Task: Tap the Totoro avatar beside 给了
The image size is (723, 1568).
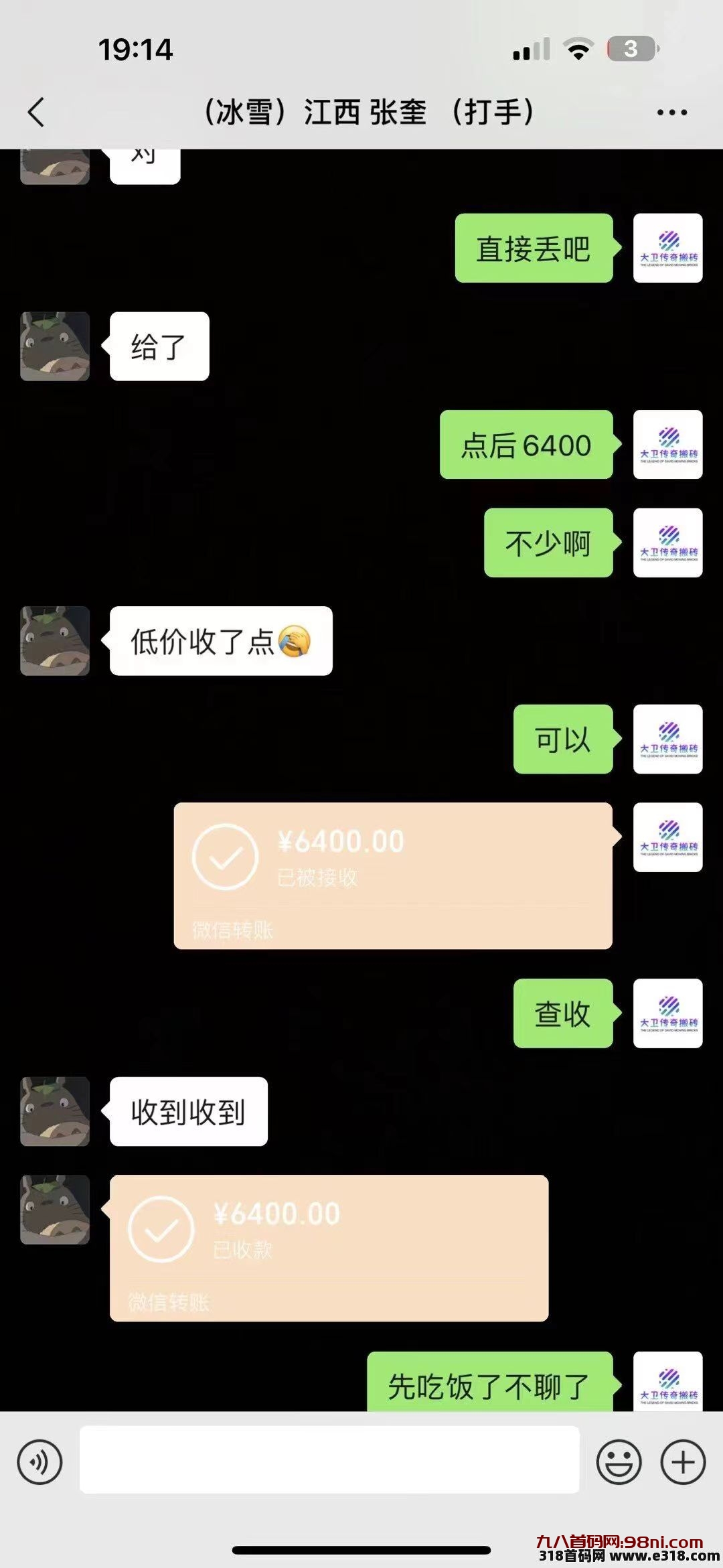Action: (54, 346)
